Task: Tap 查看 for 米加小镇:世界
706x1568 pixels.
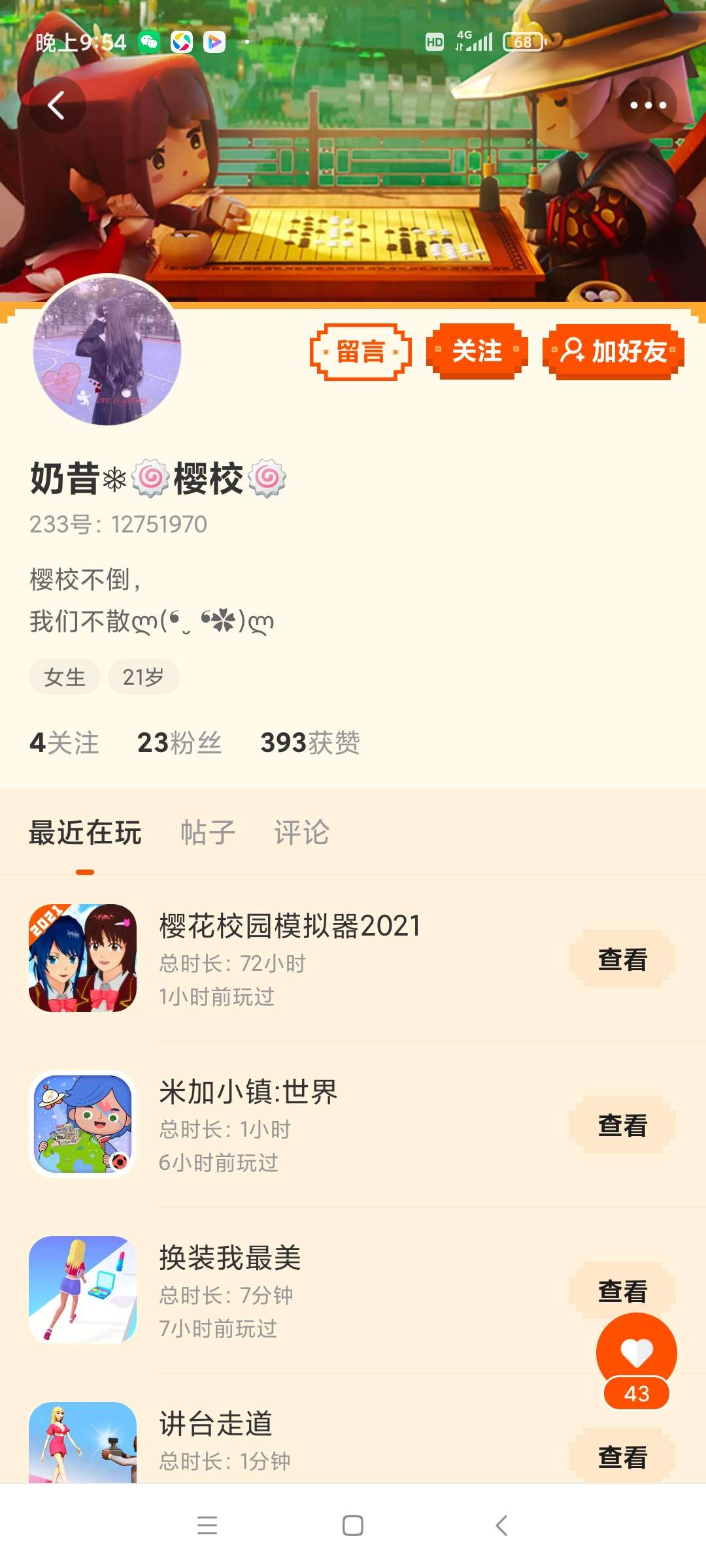Action: click(x=622, y=1125)
